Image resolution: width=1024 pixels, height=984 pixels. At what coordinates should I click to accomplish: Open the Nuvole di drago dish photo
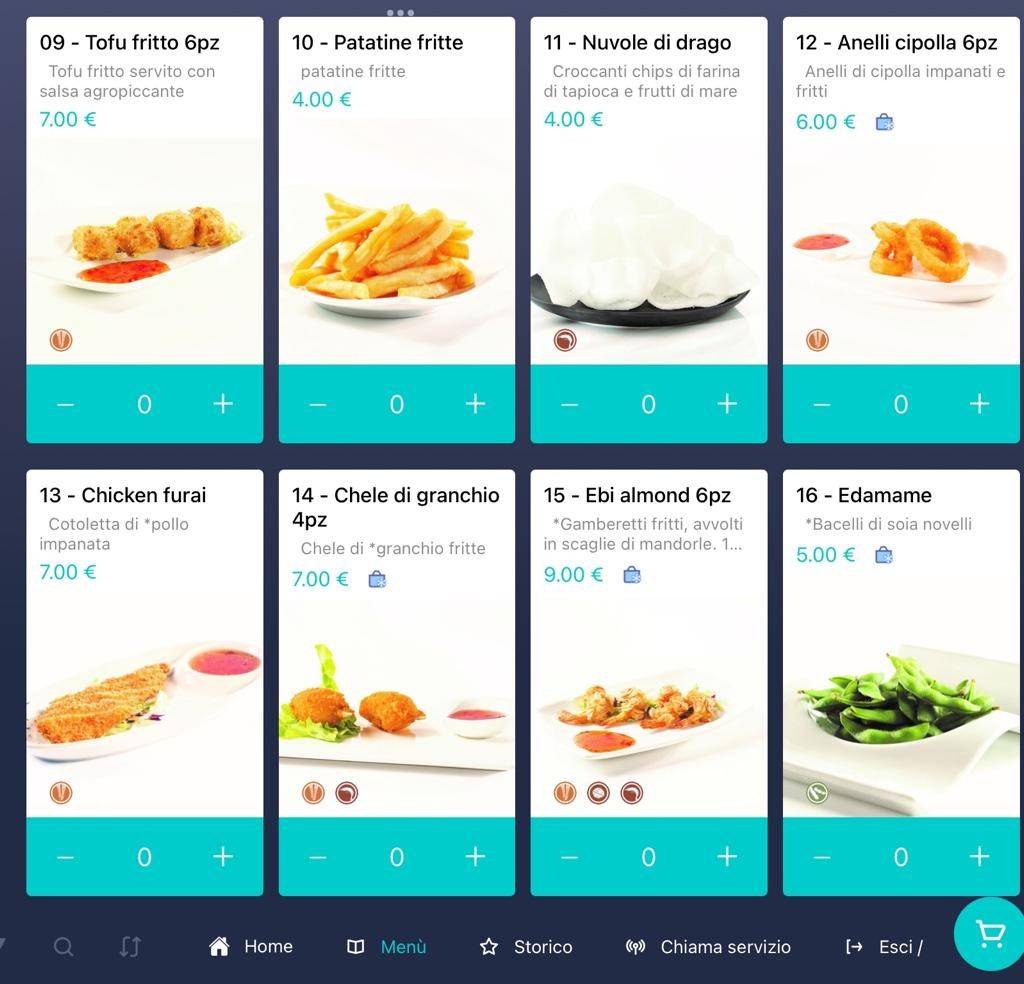[x=648, y=250]
